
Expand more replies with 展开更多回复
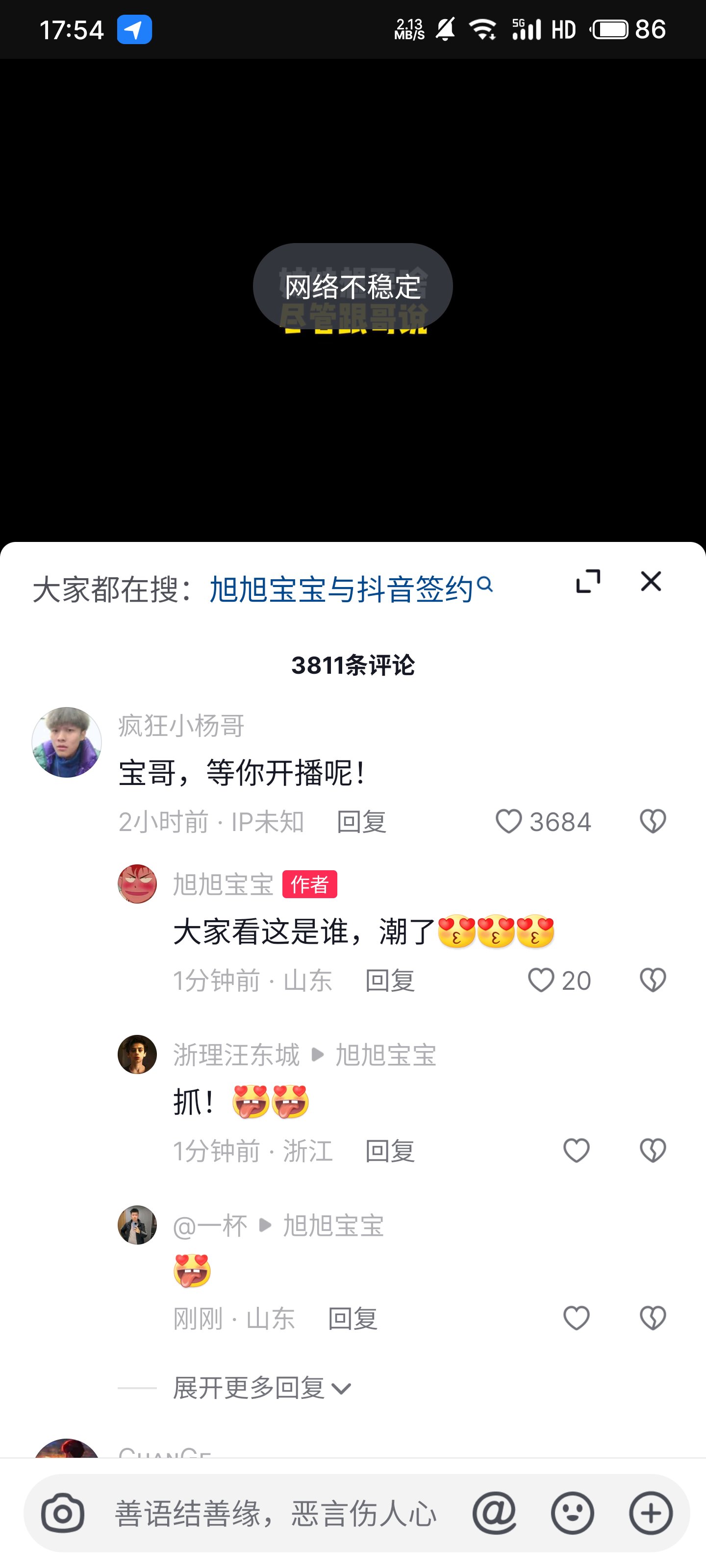tap(262, 1388)
